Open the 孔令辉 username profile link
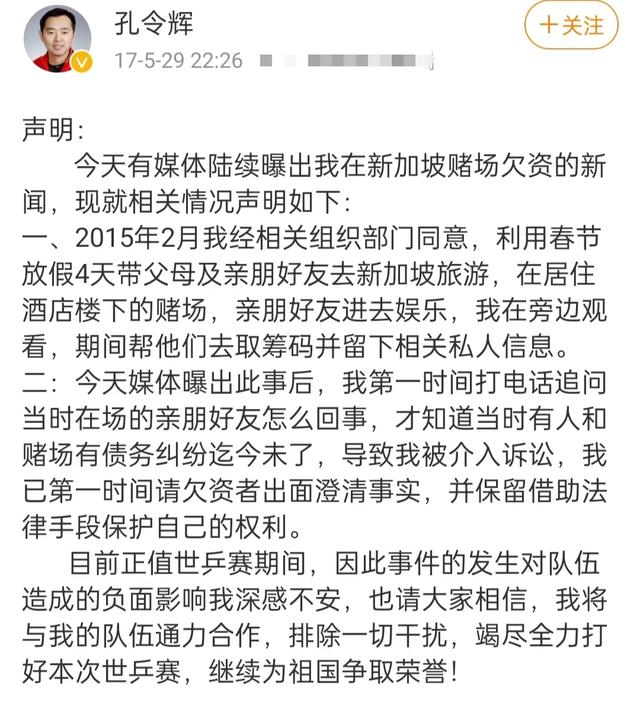The image size is (640, 707). click(153, 21)
